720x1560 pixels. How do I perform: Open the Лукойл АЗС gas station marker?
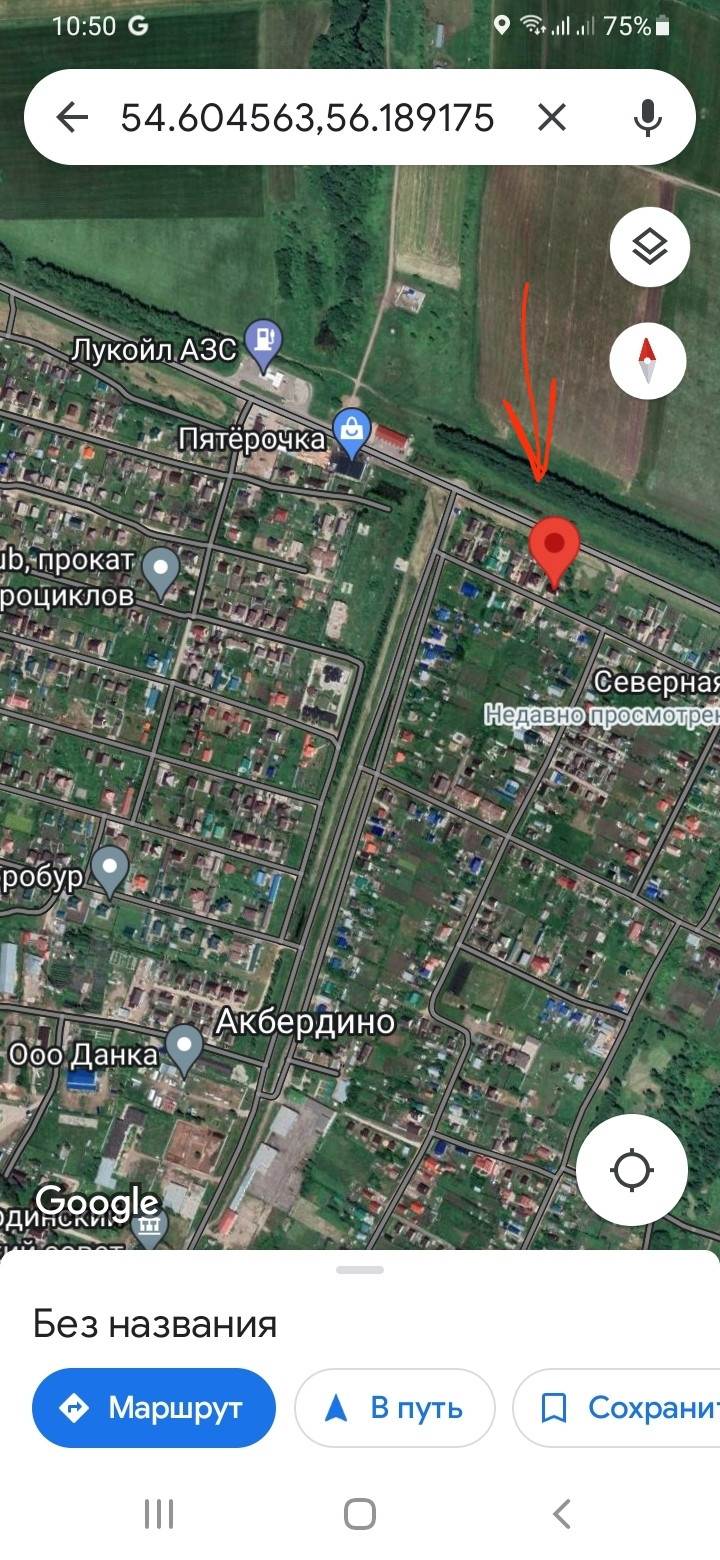(x=264, y=342)
